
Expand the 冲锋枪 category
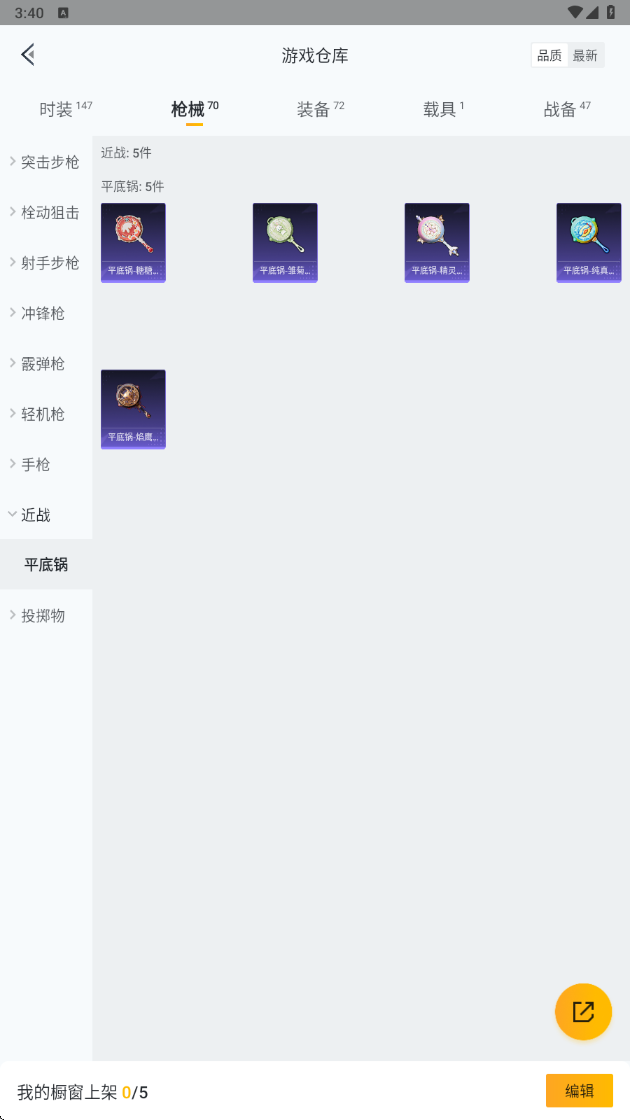(46, 313)
